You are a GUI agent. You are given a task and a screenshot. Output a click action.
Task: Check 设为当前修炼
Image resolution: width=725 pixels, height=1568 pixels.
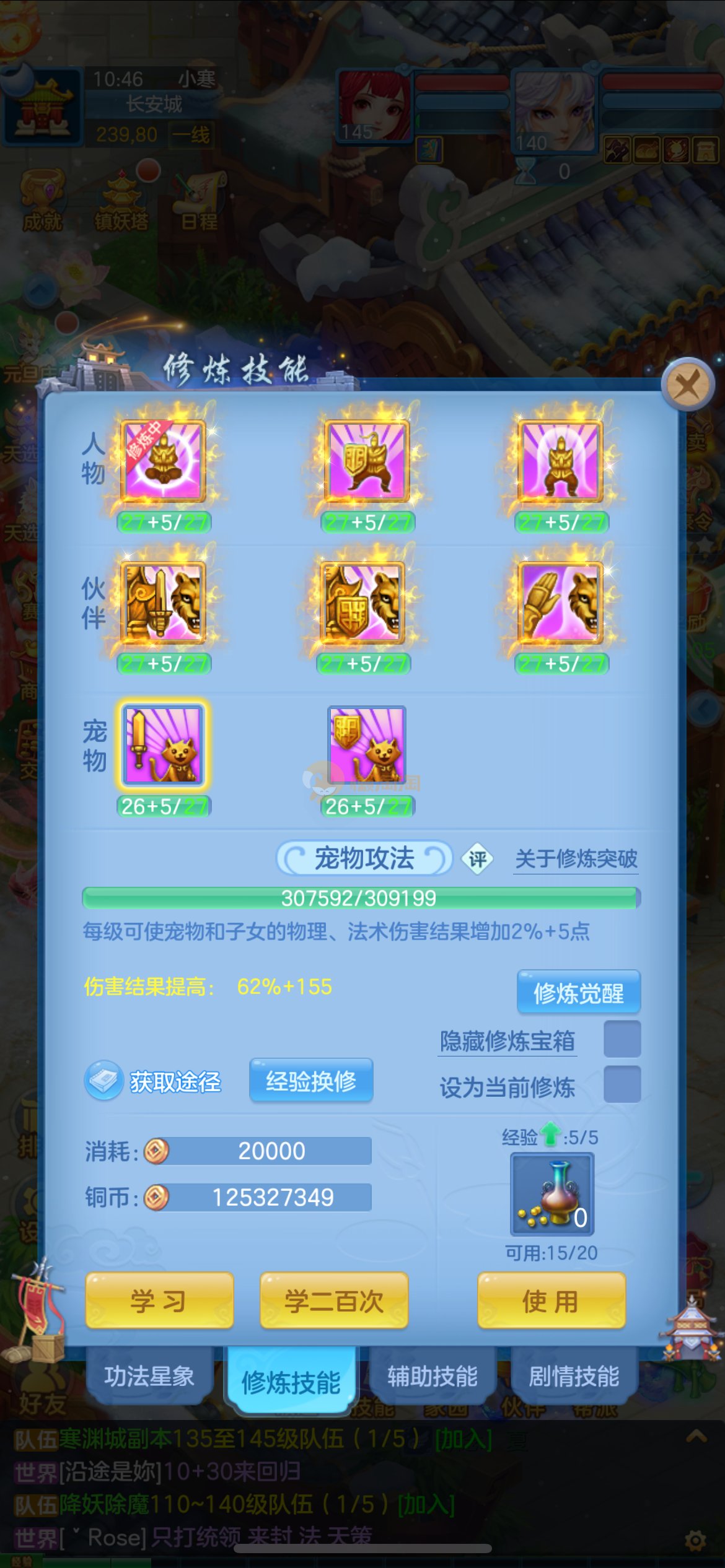pos(622,1085)
